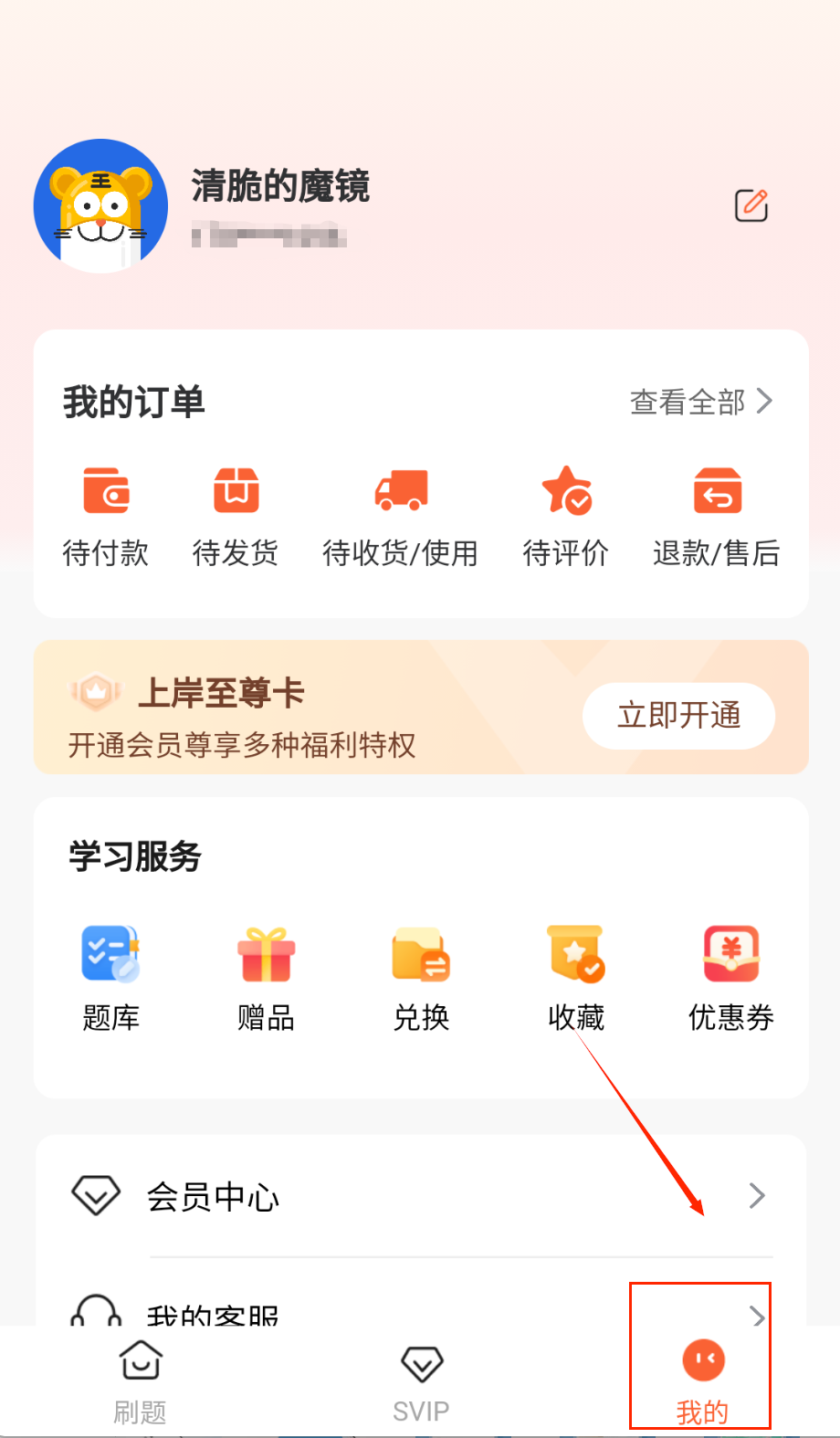Tap 立即开通 to activate membership
840x1438 pixels.
[x=678, y=716]
